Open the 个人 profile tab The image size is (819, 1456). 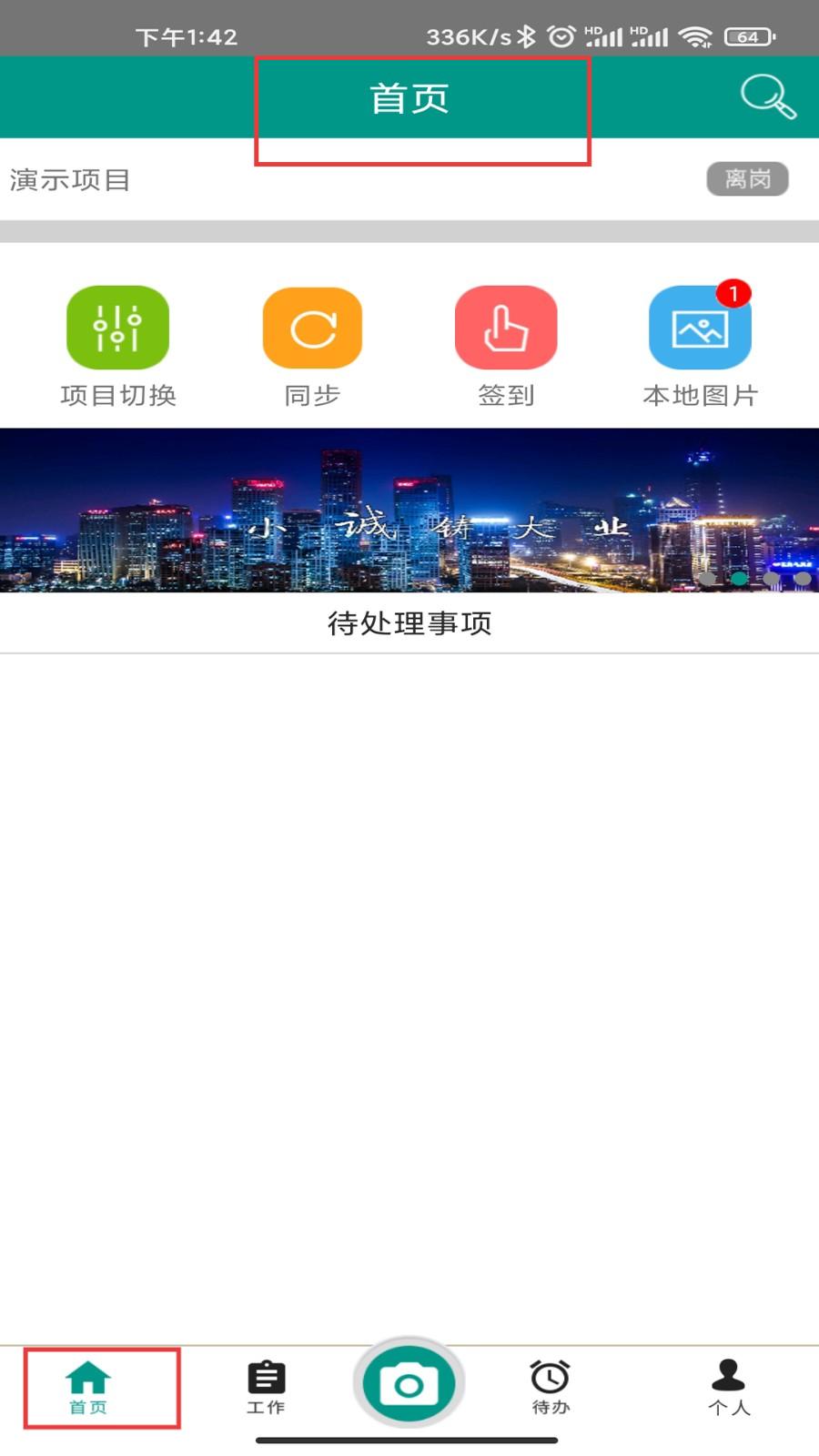pyautogui.click(x=729, y=1387)
